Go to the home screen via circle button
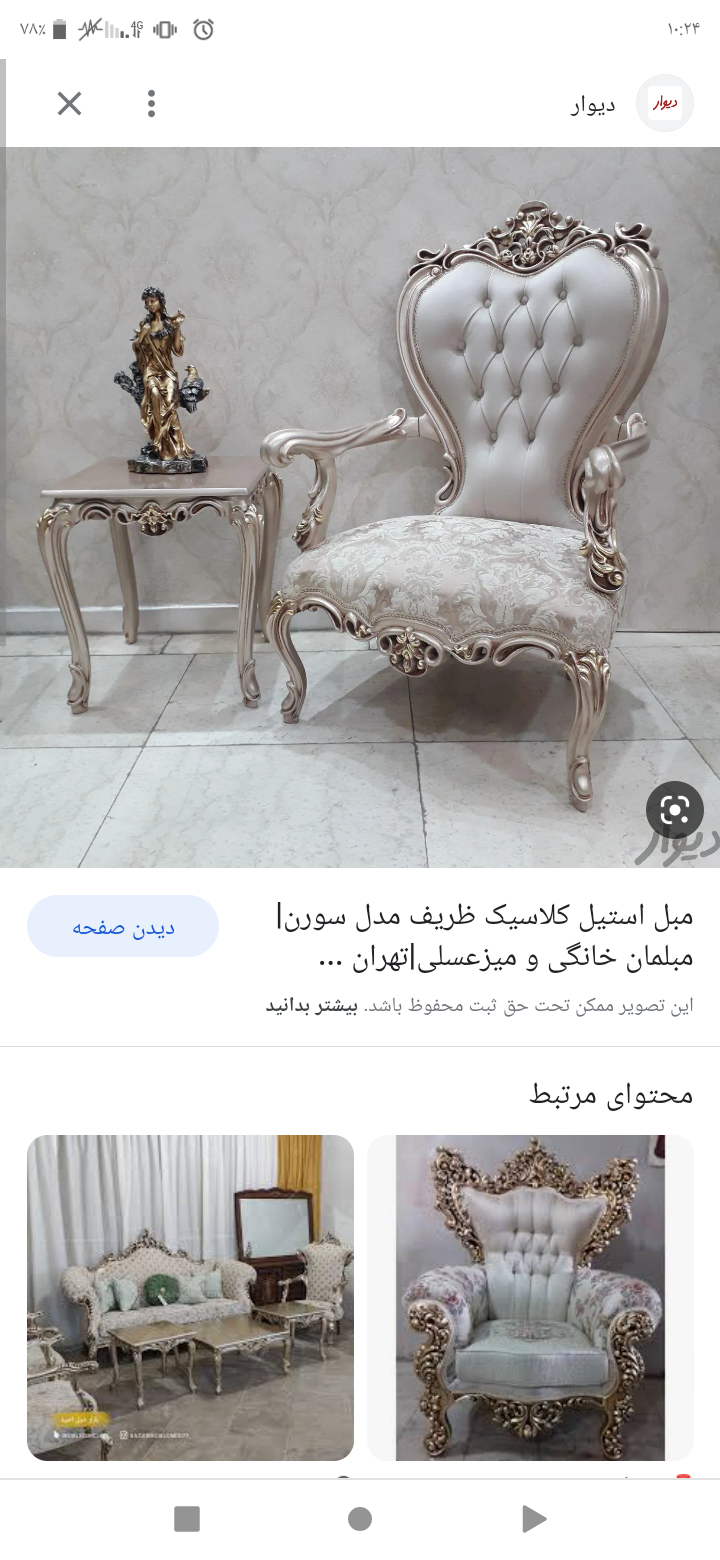The image size is (720, 1560). [x=360, y=1519]
